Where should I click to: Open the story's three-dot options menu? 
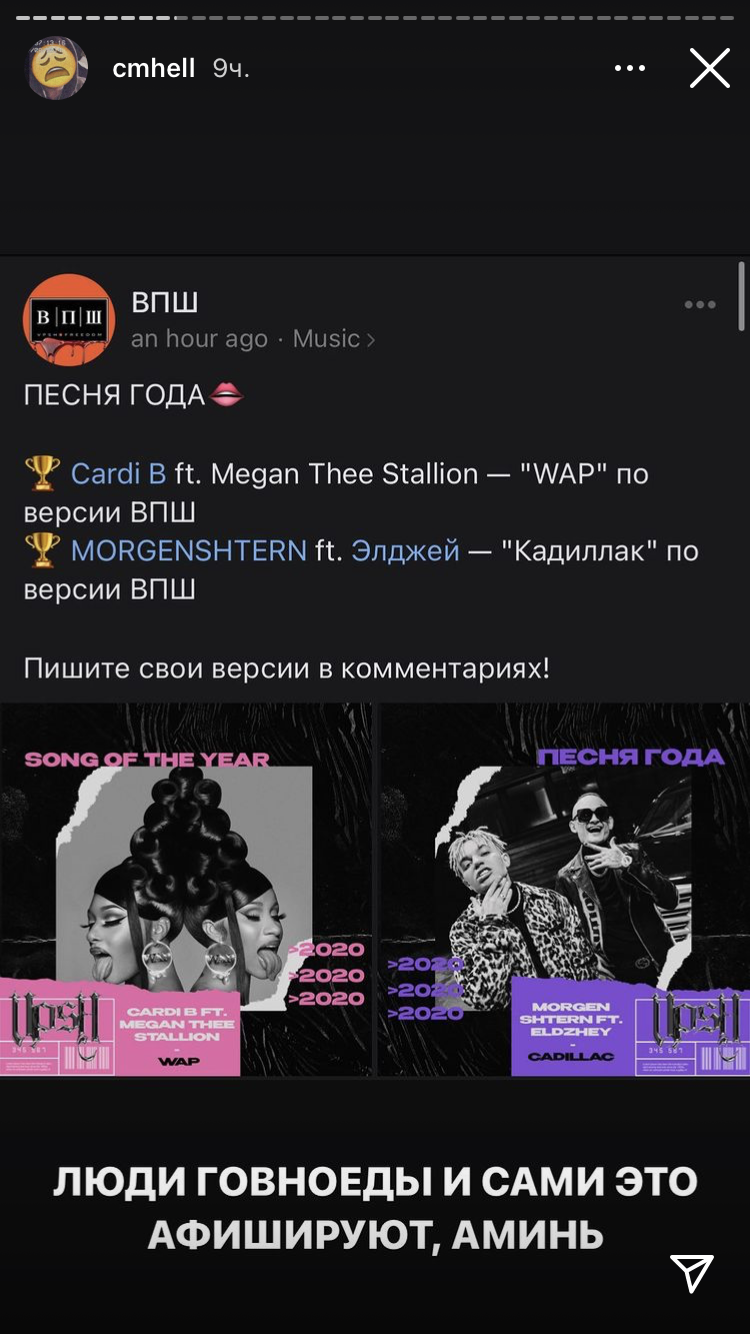click(630, 68)
